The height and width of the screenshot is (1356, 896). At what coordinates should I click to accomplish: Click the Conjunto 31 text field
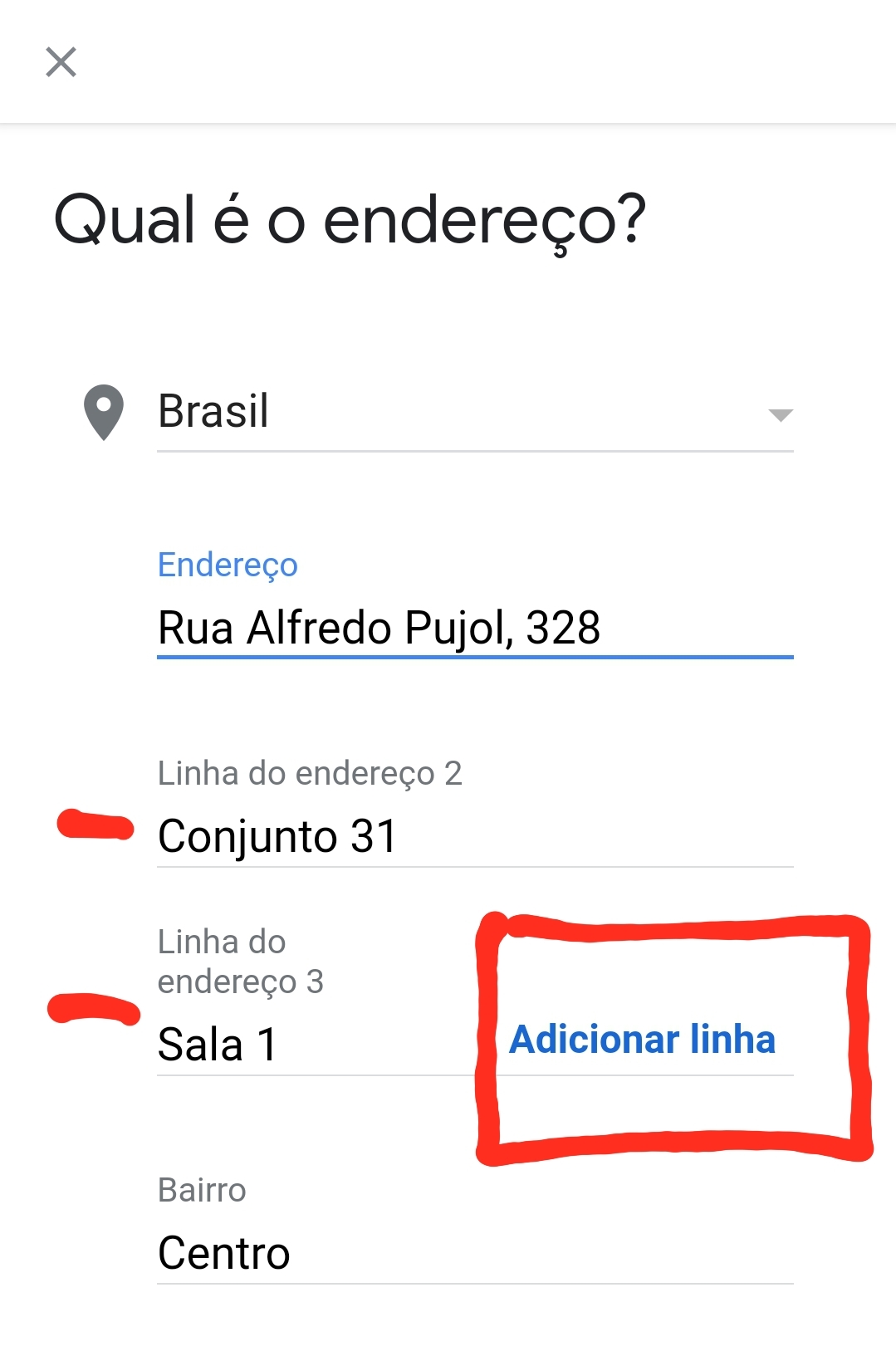pyautogui.click(x=277, y=835)
